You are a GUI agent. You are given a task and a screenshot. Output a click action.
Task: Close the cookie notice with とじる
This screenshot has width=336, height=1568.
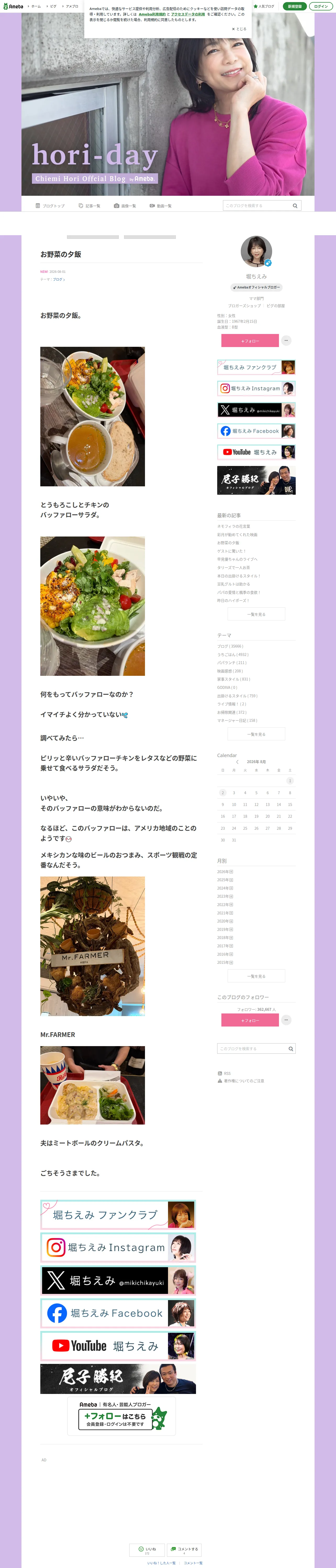point(239,28)
